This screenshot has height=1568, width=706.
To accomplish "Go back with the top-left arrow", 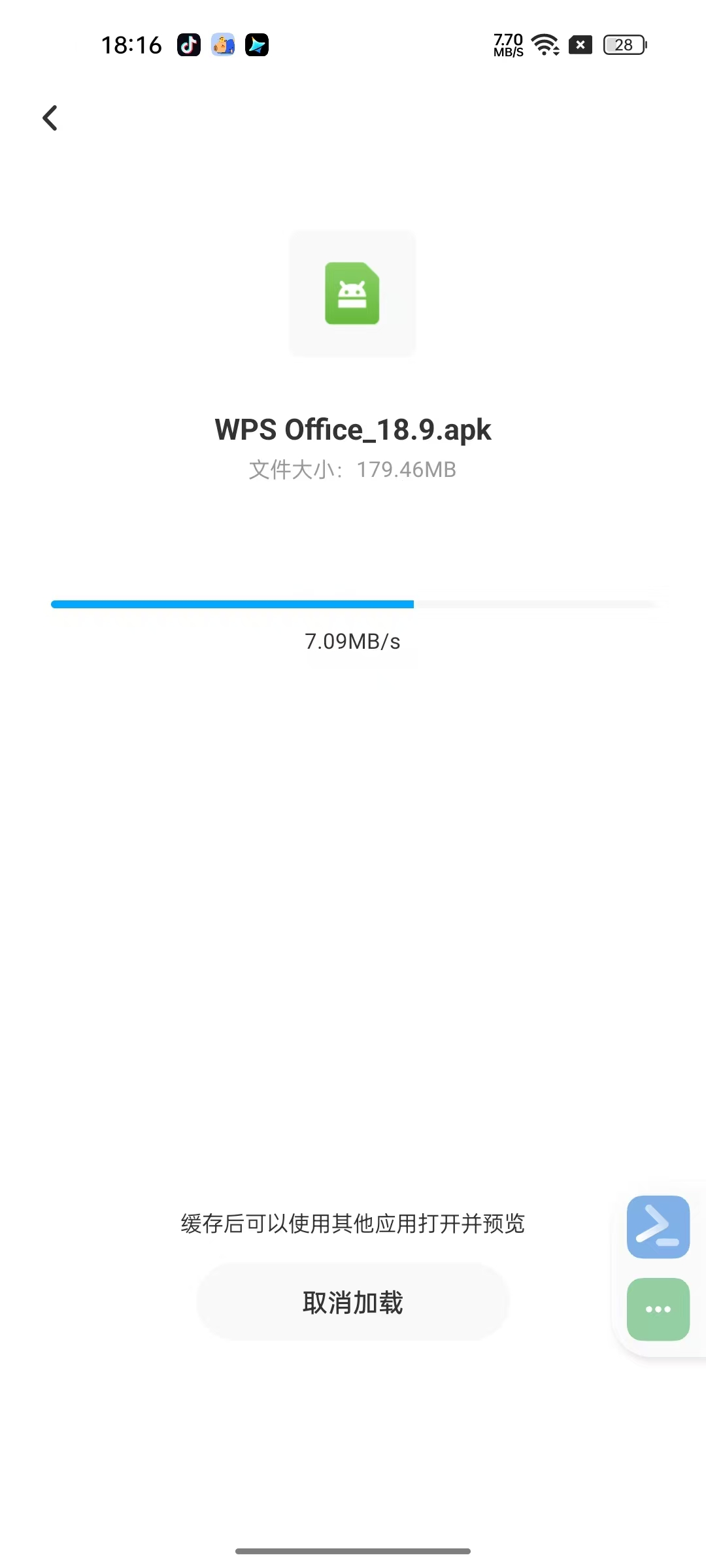I will 50,118.
